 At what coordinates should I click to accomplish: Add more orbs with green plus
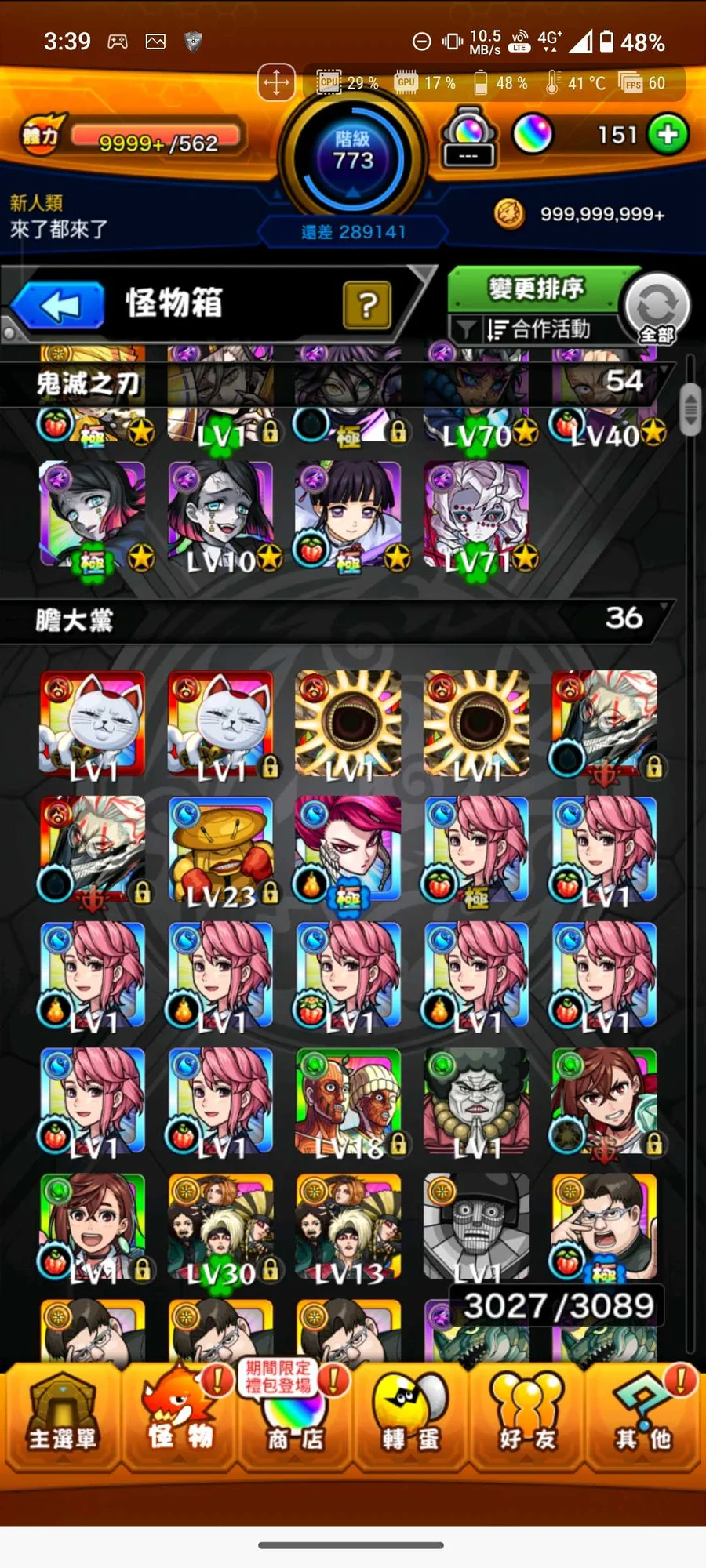click(668, 135)
